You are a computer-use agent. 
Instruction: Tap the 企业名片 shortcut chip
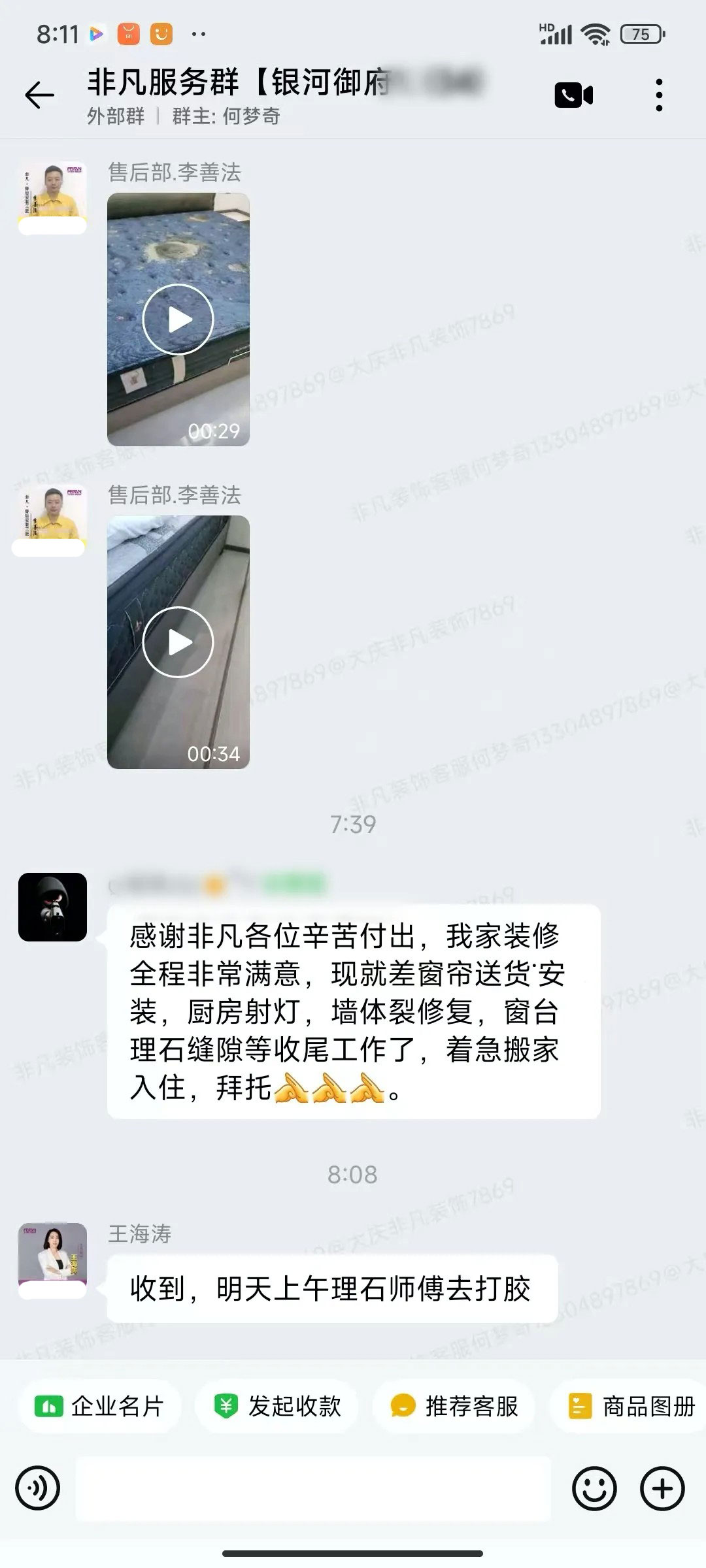[x=99, y=1406]
